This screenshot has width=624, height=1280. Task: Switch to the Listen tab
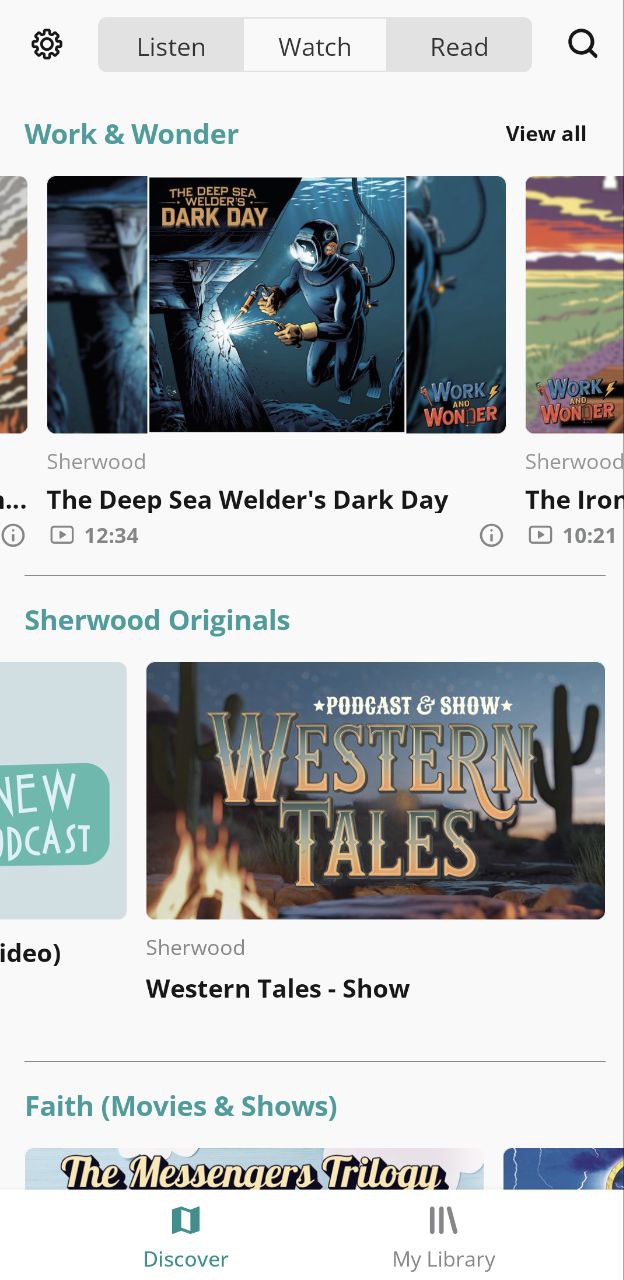pyautogui.click(x=171, y=46)
